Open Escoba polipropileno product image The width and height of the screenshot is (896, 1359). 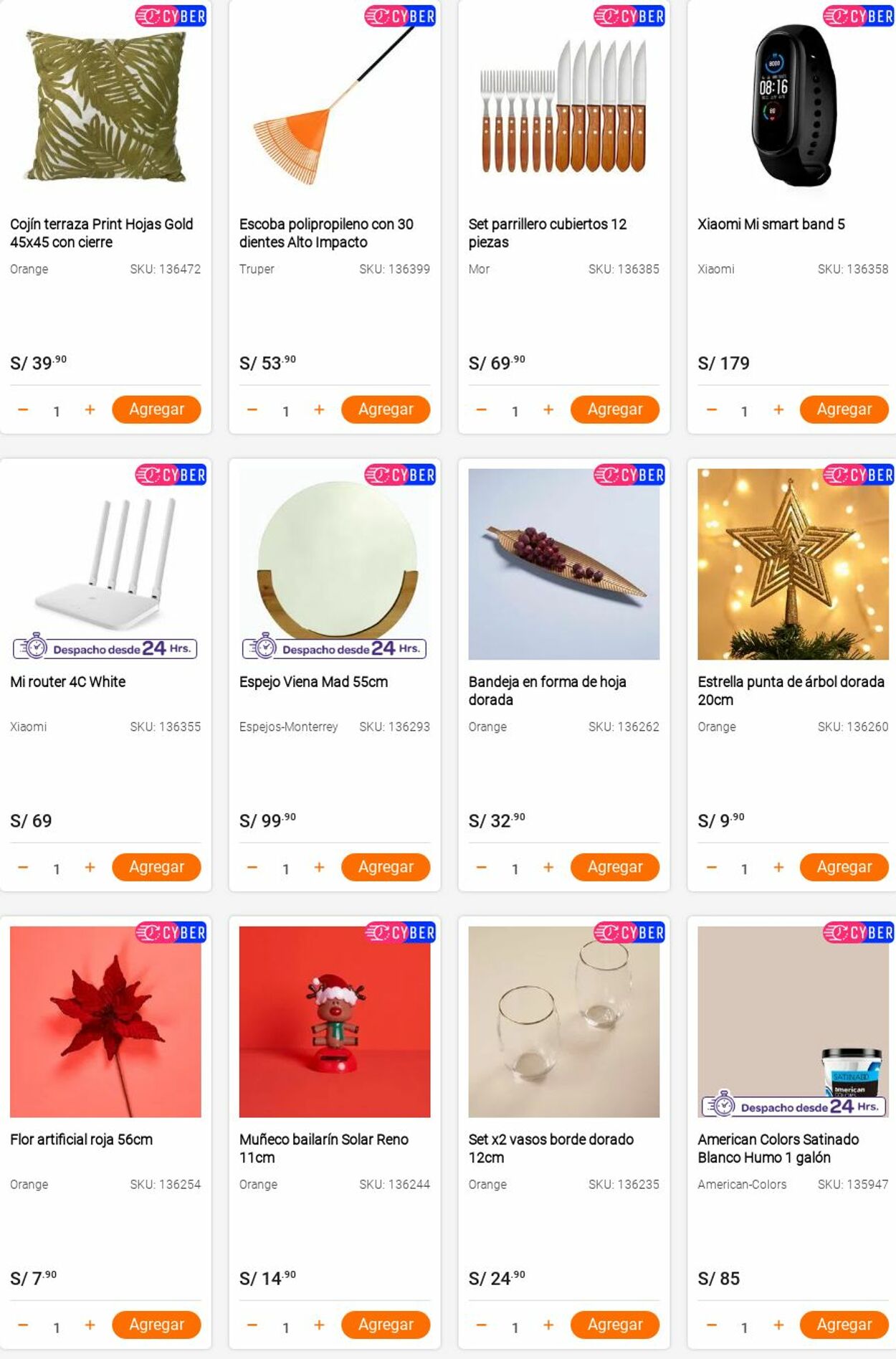pyautogui.click(x=334, y=108)
